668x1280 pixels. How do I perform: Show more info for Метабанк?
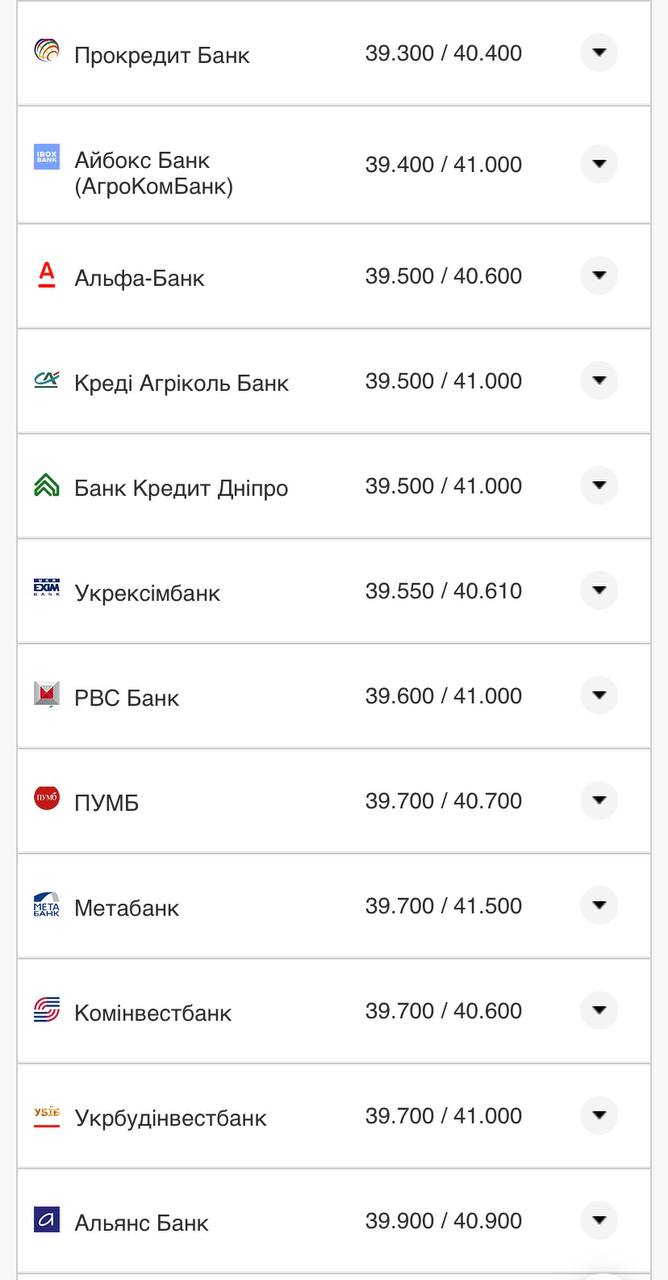point(599,906)
